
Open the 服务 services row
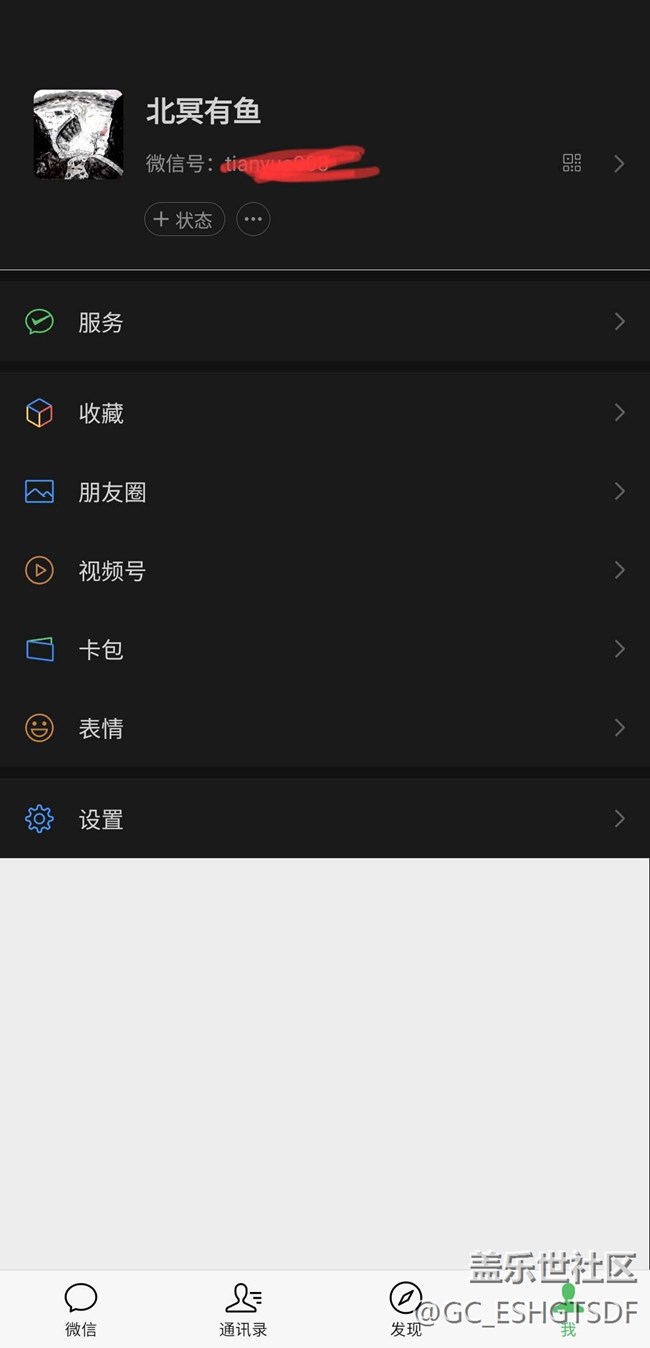point(324,322)
